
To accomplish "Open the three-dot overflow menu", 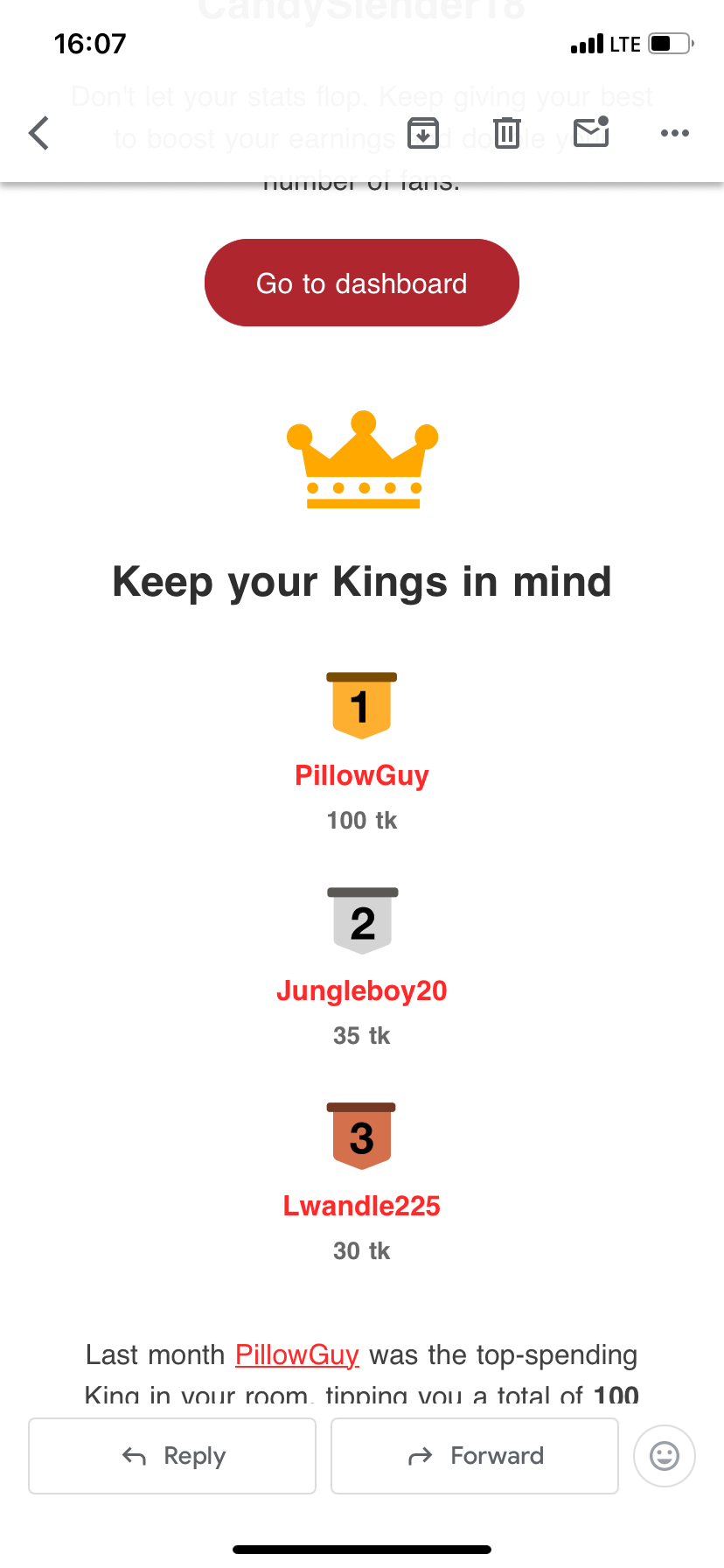I will point(674,133).
